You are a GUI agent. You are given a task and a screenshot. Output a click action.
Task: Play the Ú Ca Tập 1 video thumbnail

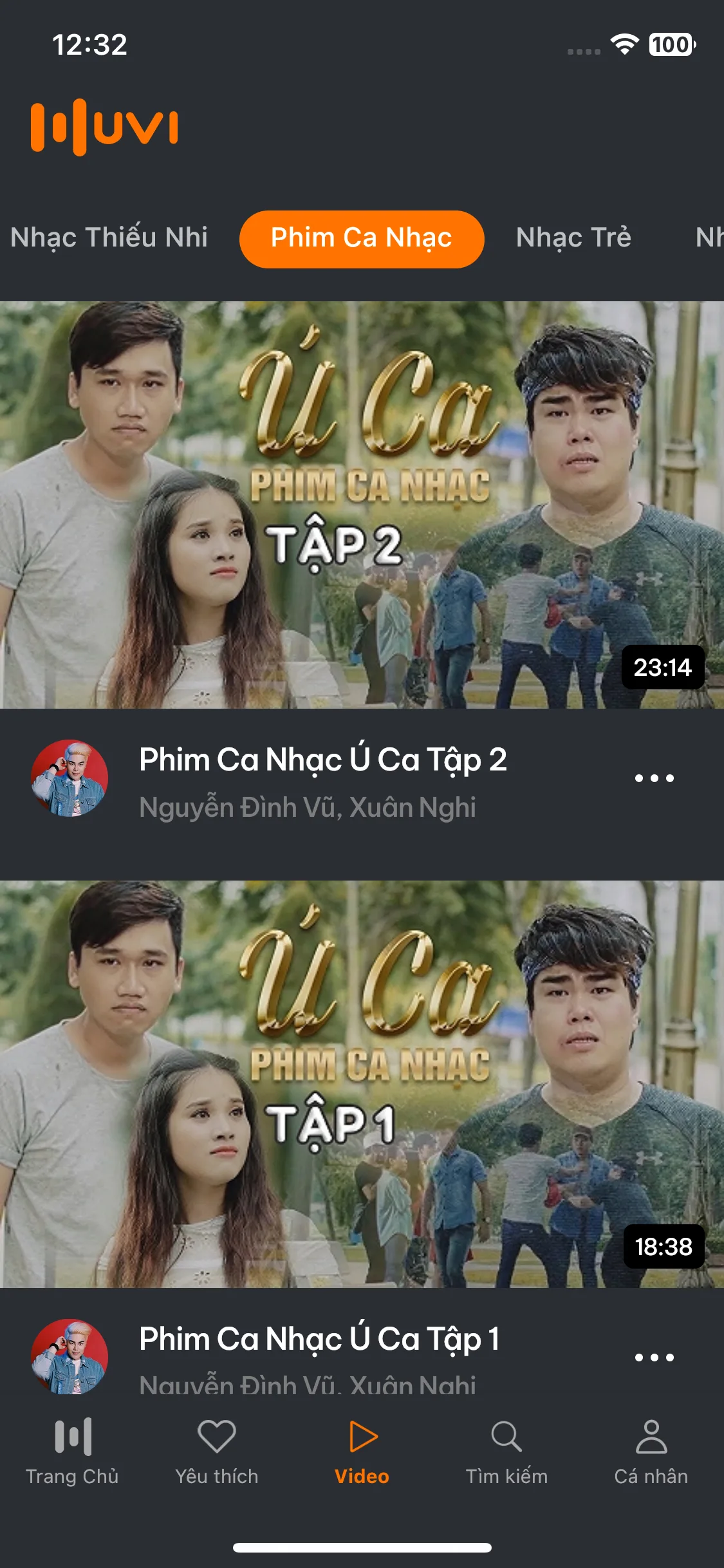tap(362, 1084)
